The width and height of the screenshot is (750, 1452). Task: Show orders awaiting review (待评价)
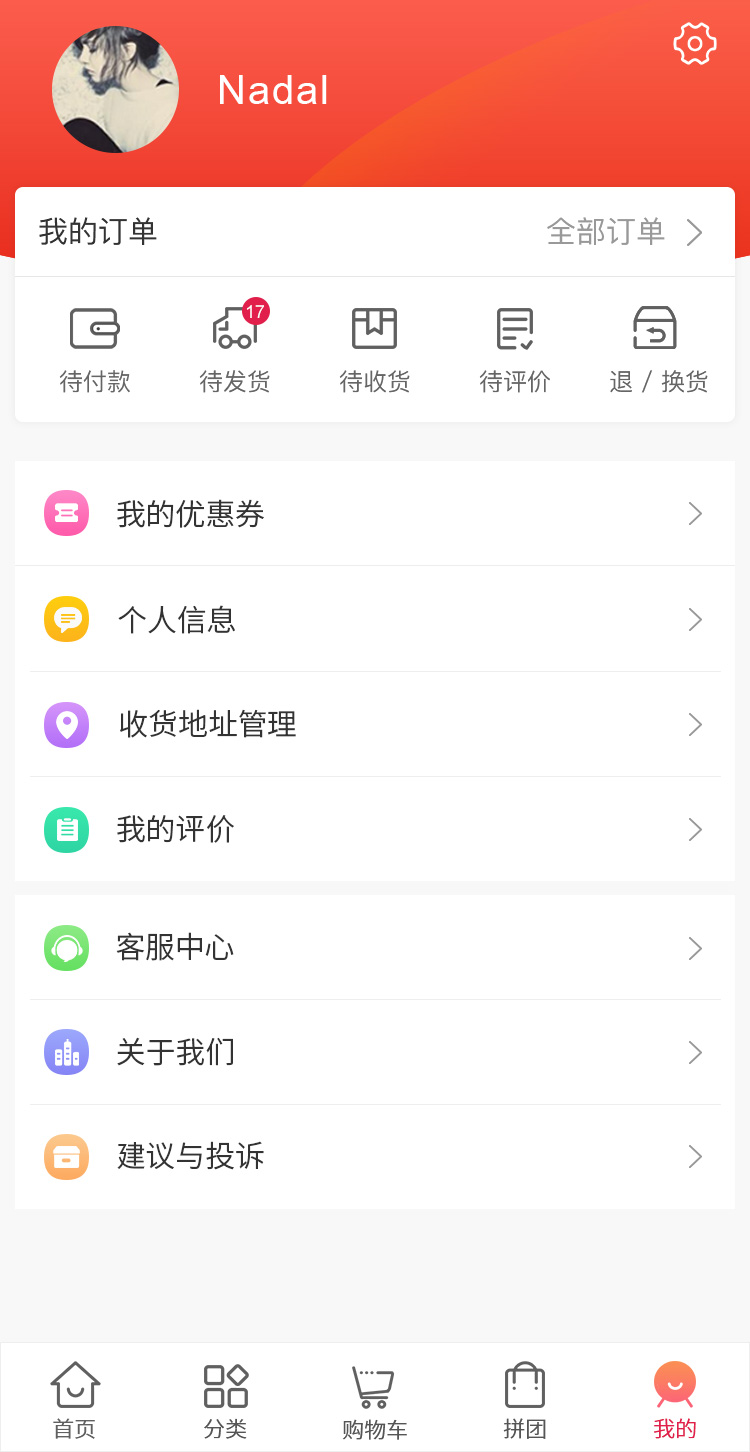[515, 349]
